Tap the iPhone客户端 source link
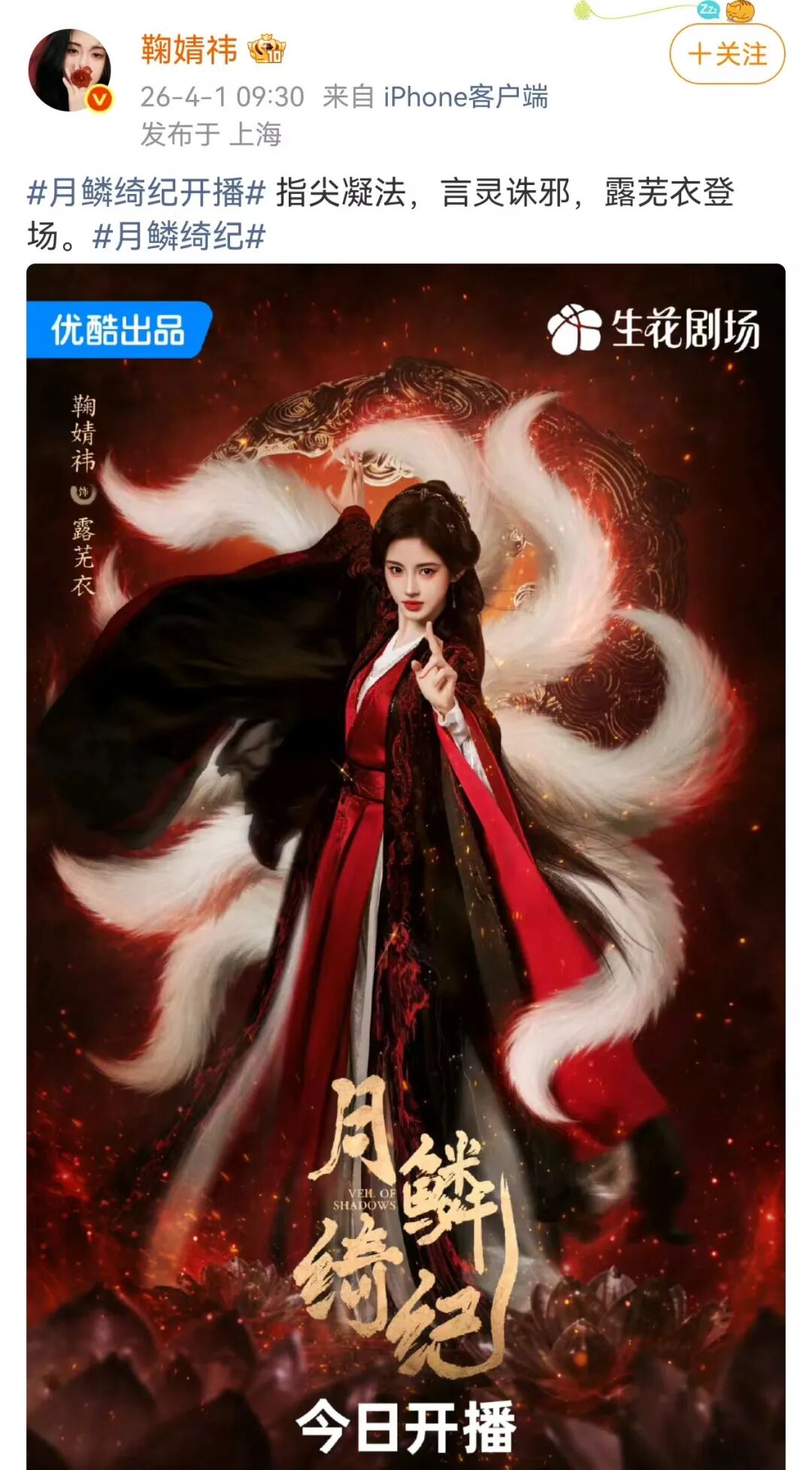This screenshot has height=1470, width=812. (465, 97)
